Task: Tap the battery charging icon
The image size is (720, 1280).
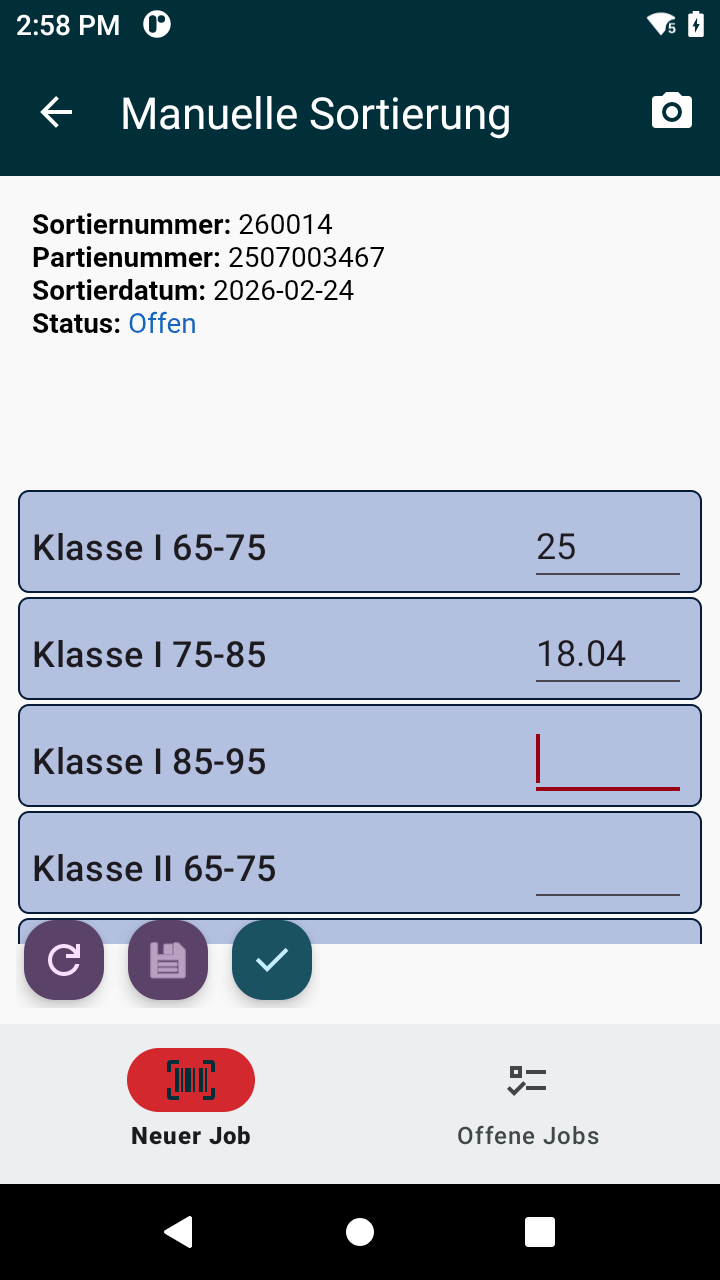Action: coord(697,24)
